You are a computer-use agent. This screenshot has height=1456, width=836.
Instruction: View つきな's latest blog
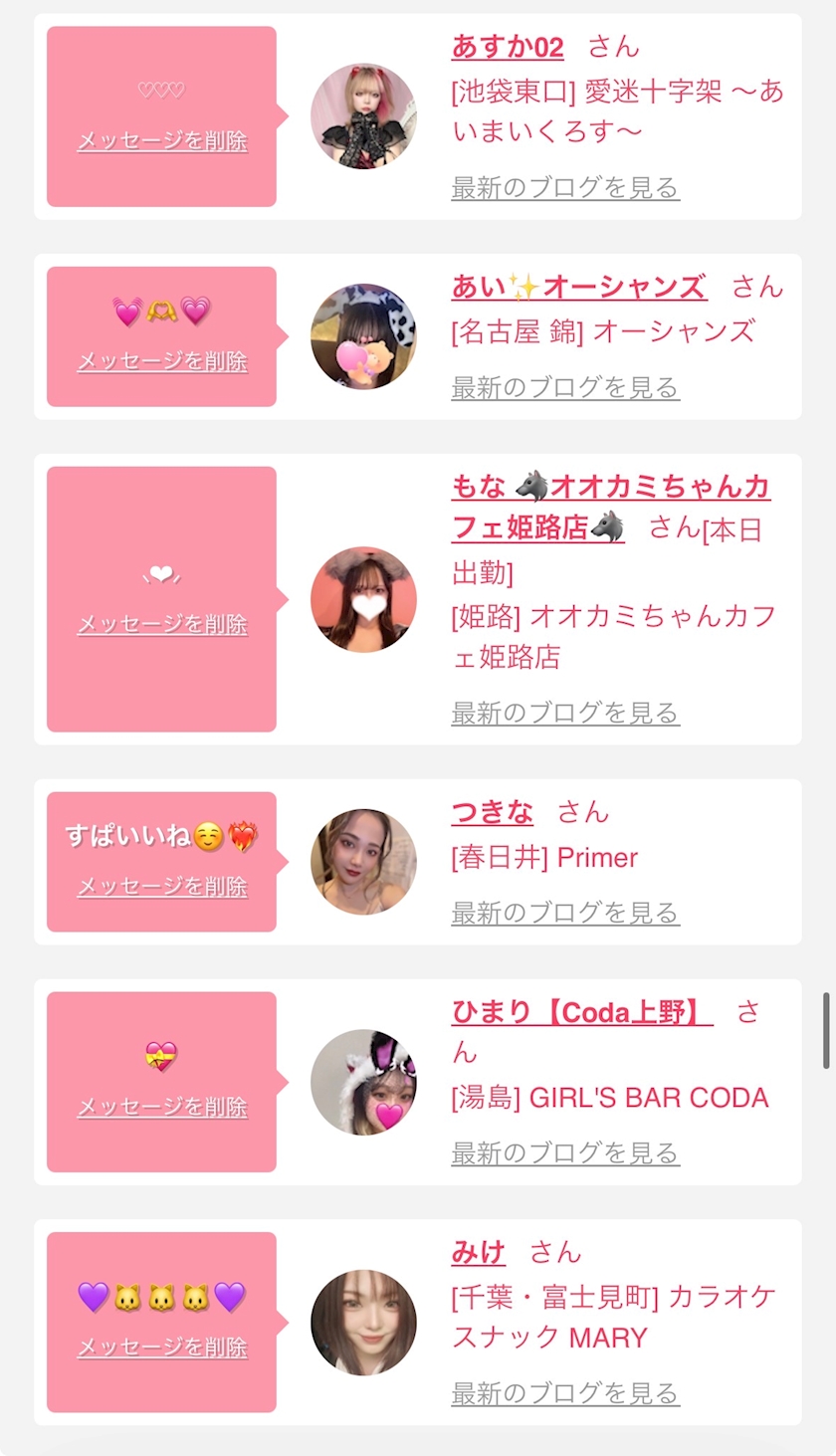coord(565,913)
